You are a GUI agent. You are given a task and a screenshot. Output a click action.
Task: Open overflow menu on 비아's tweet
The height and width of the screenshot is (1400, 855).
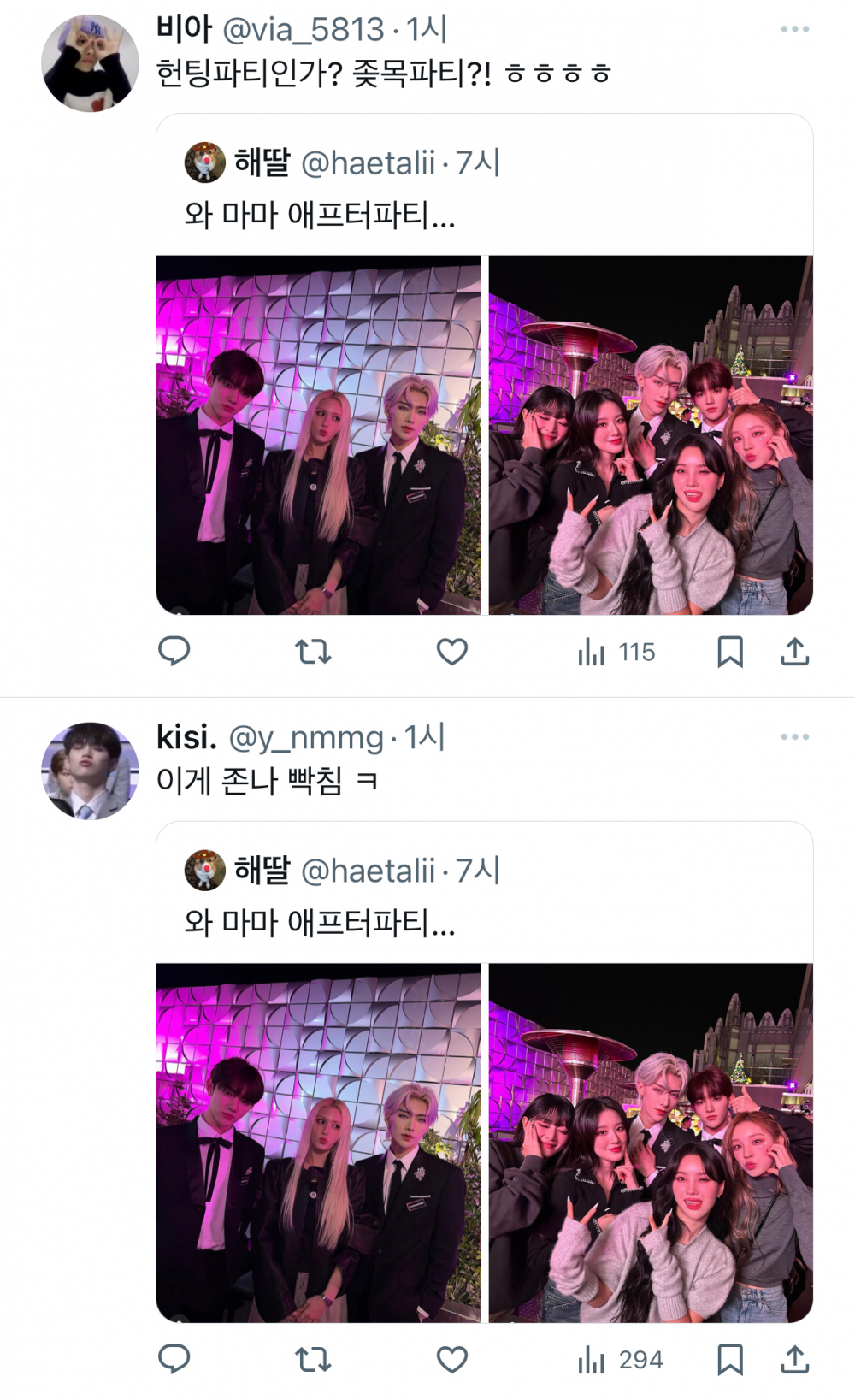[x=794, y=29]
